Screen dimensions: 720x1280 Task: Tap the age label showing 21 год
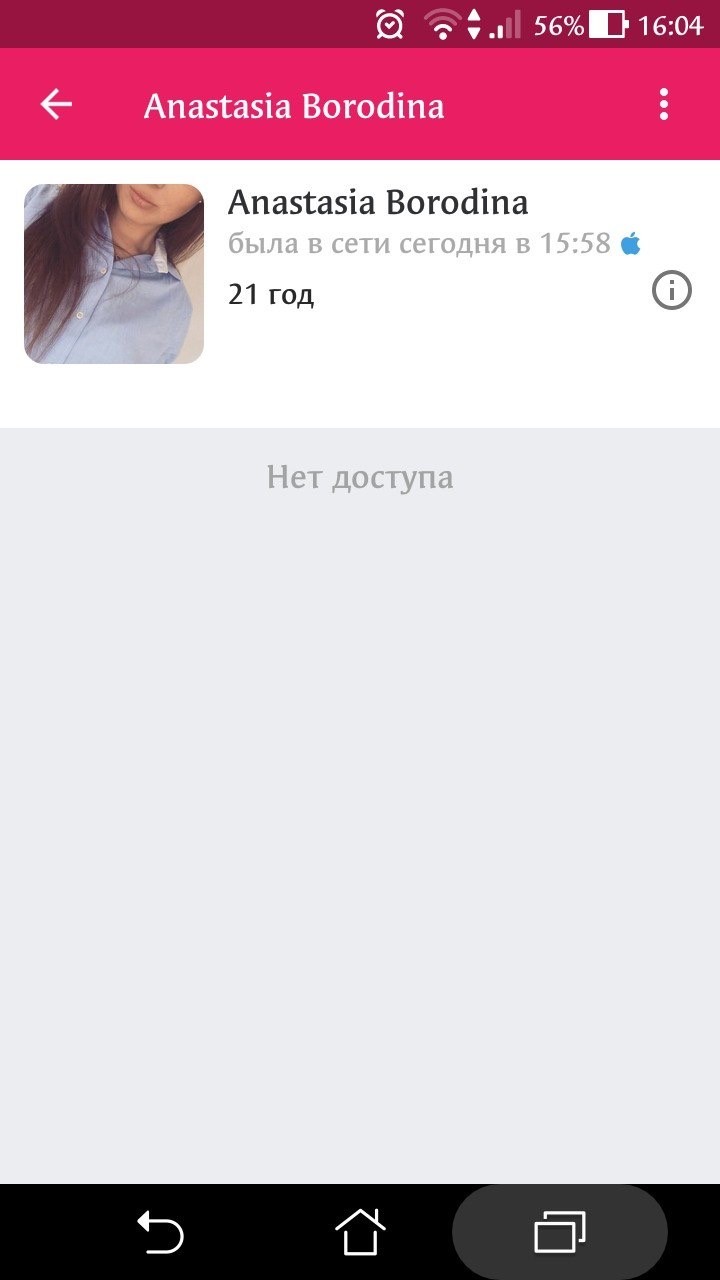click(271, 293)
